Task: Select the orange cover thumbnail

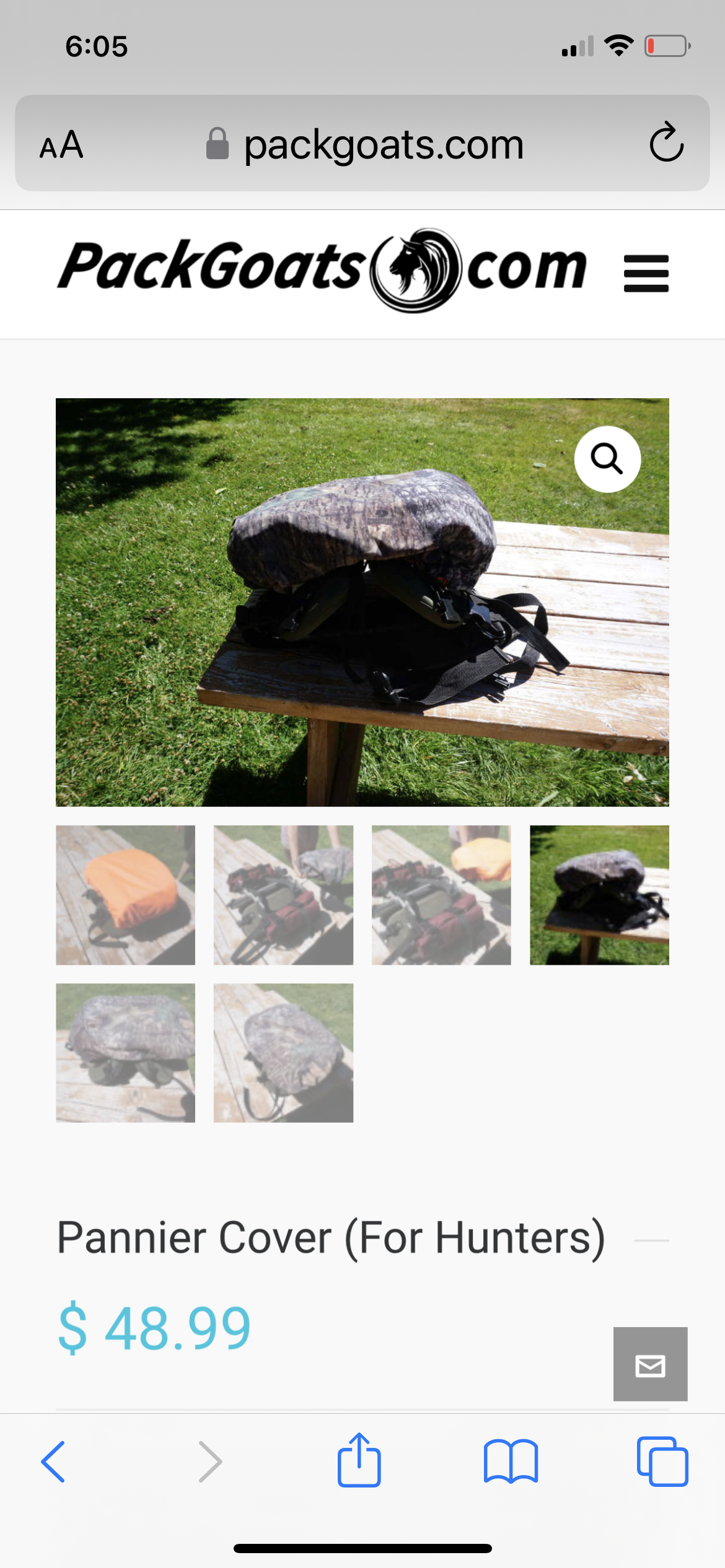Action: [x=125, y=895]
